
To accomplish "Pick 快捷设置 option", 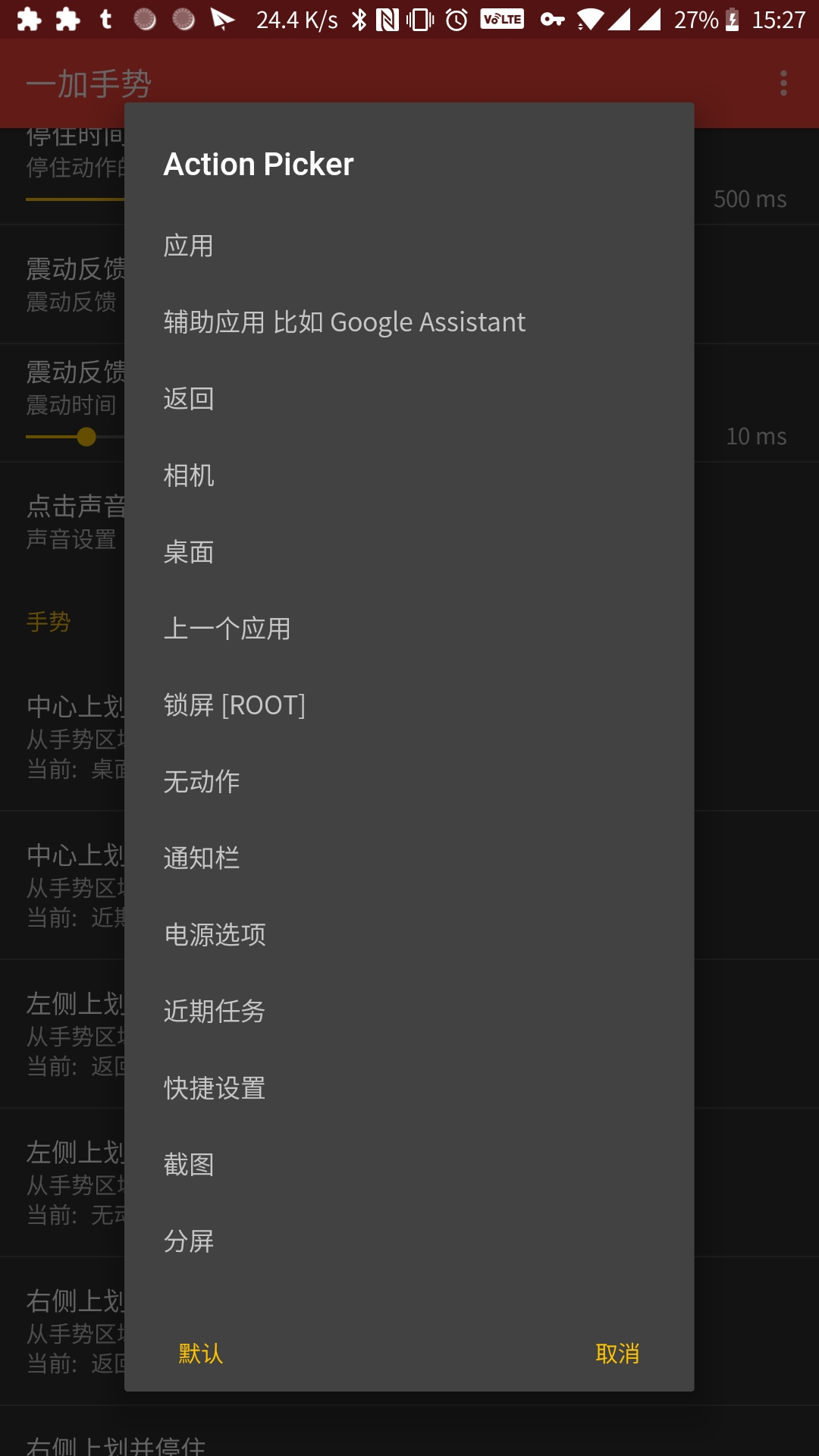I will (409, 1088).
